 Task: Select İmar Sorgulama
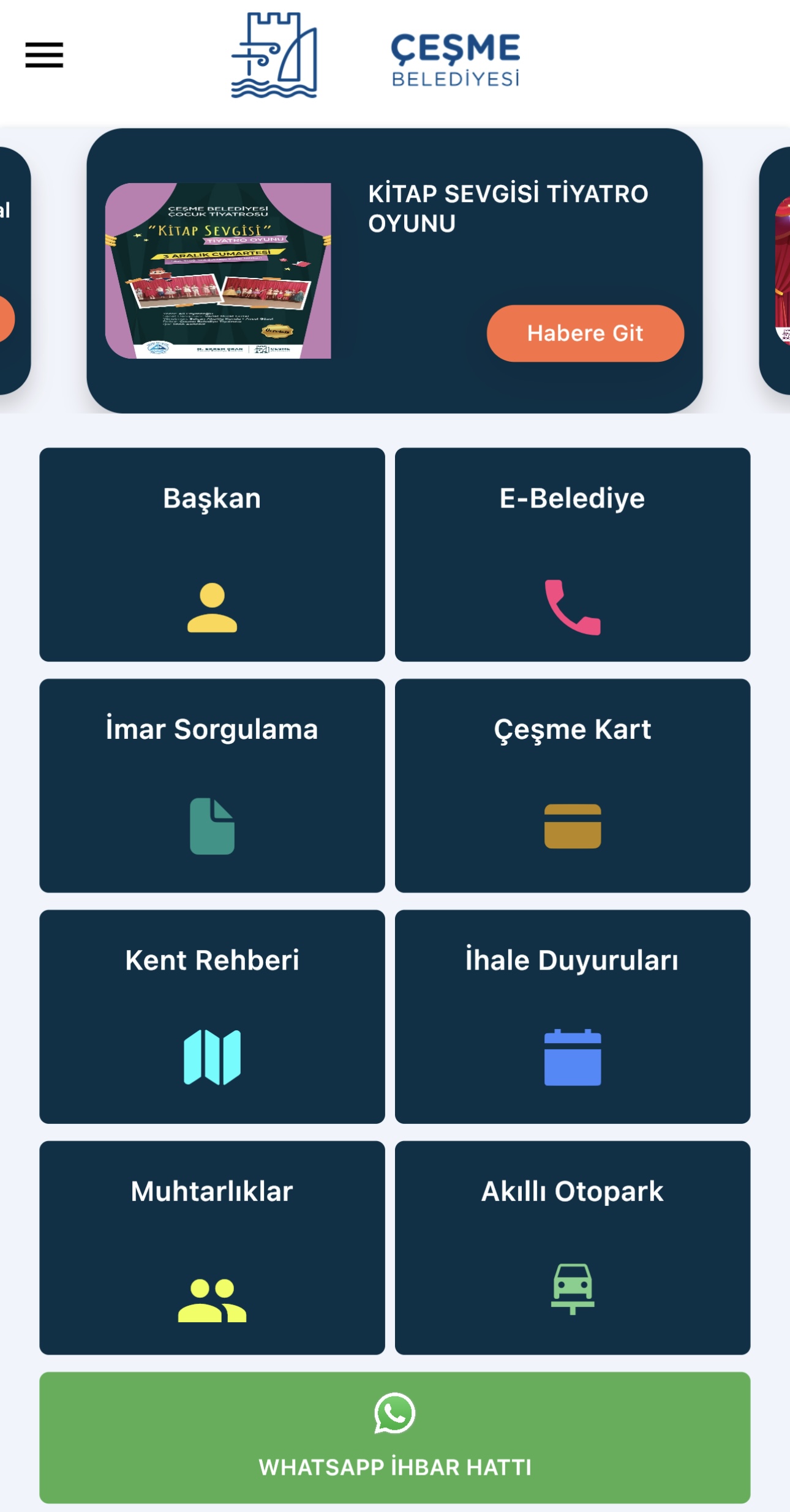tap(212, 785)
